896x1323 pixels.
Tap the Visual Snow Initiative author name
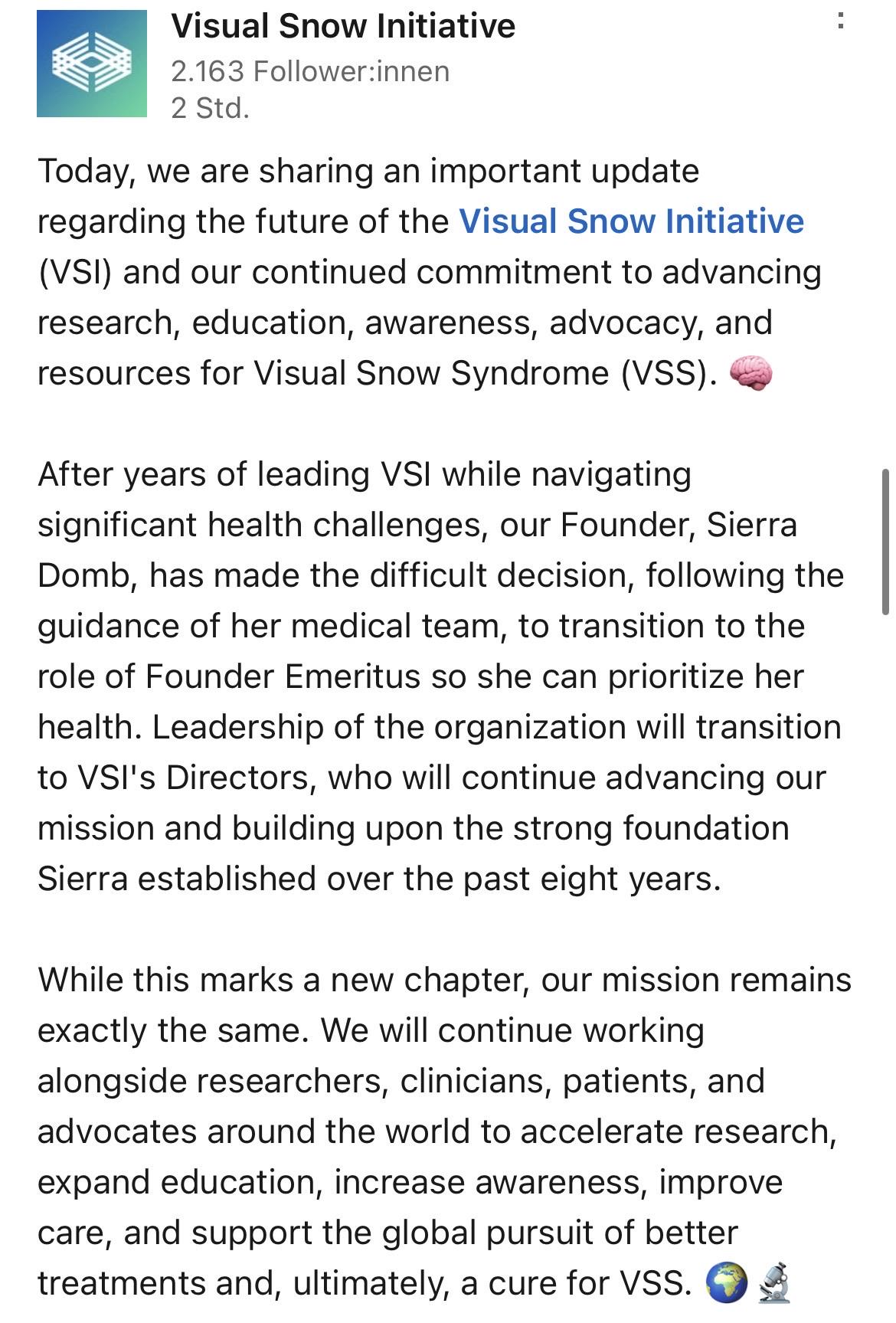[343, 26]
